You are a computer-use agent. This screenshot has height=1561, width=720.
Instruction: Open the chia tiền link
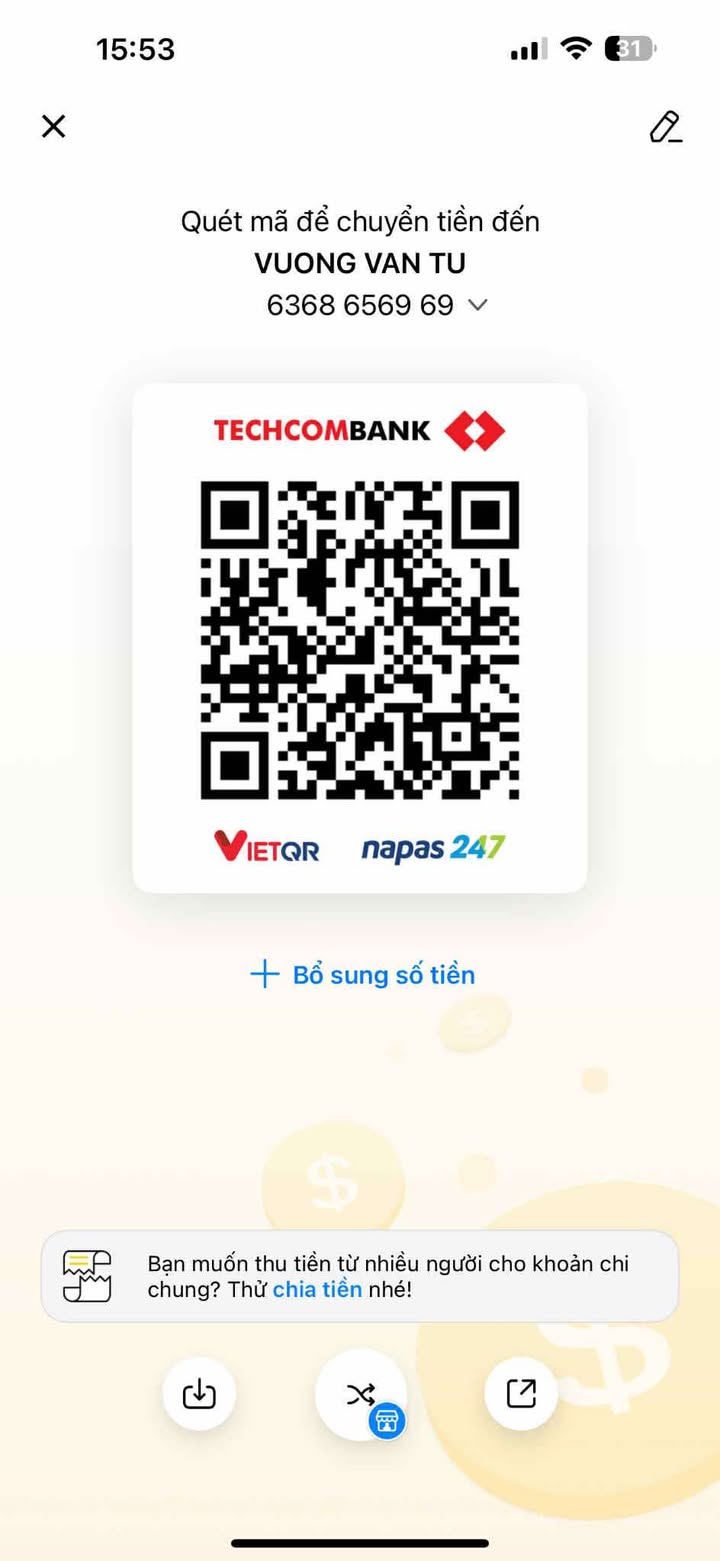[317, 1290]
